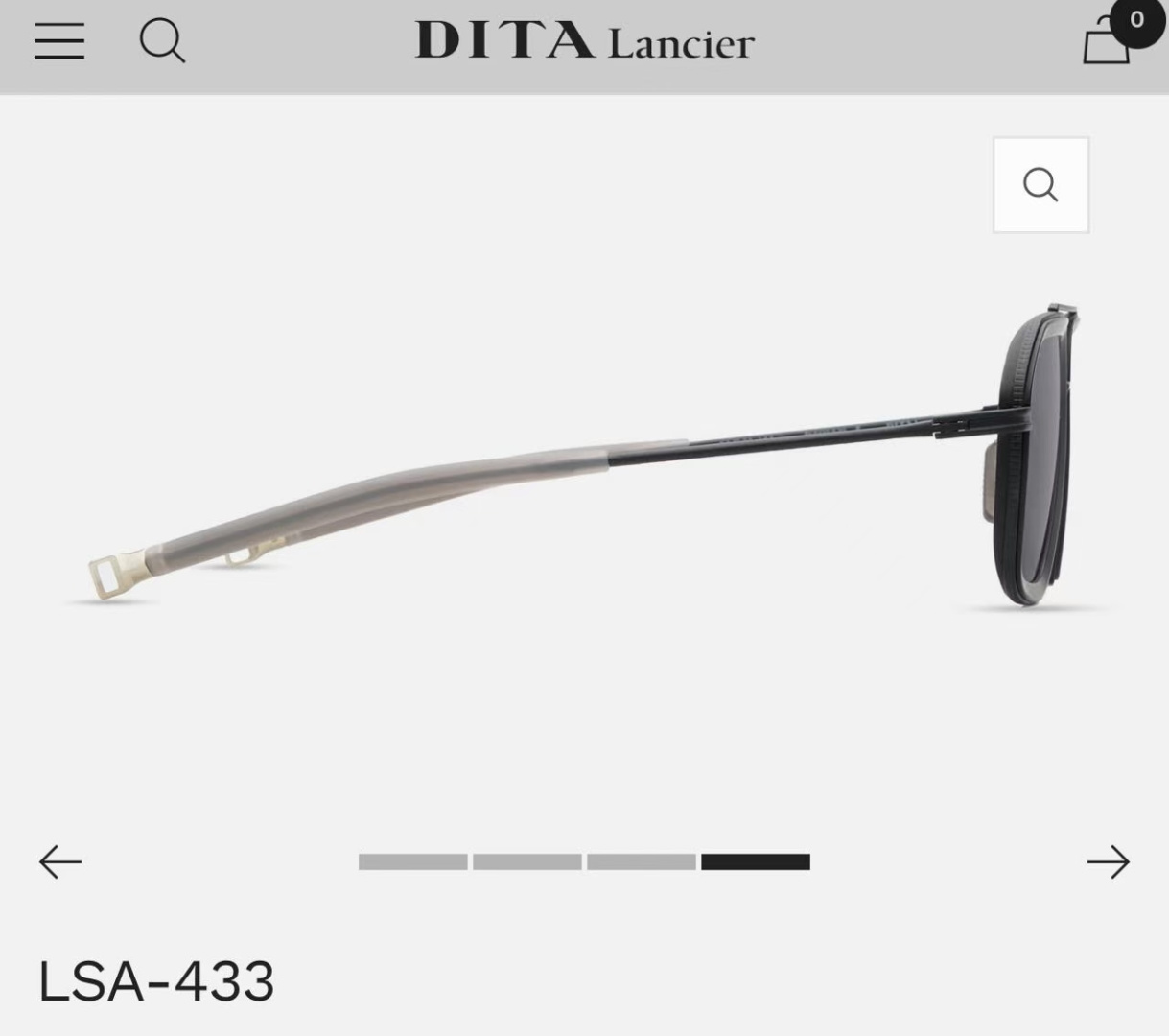Image resolution: width=1169 pixels, height=1036 pixels.
Task: Show the previous product image
Action: tap(60, 861)
